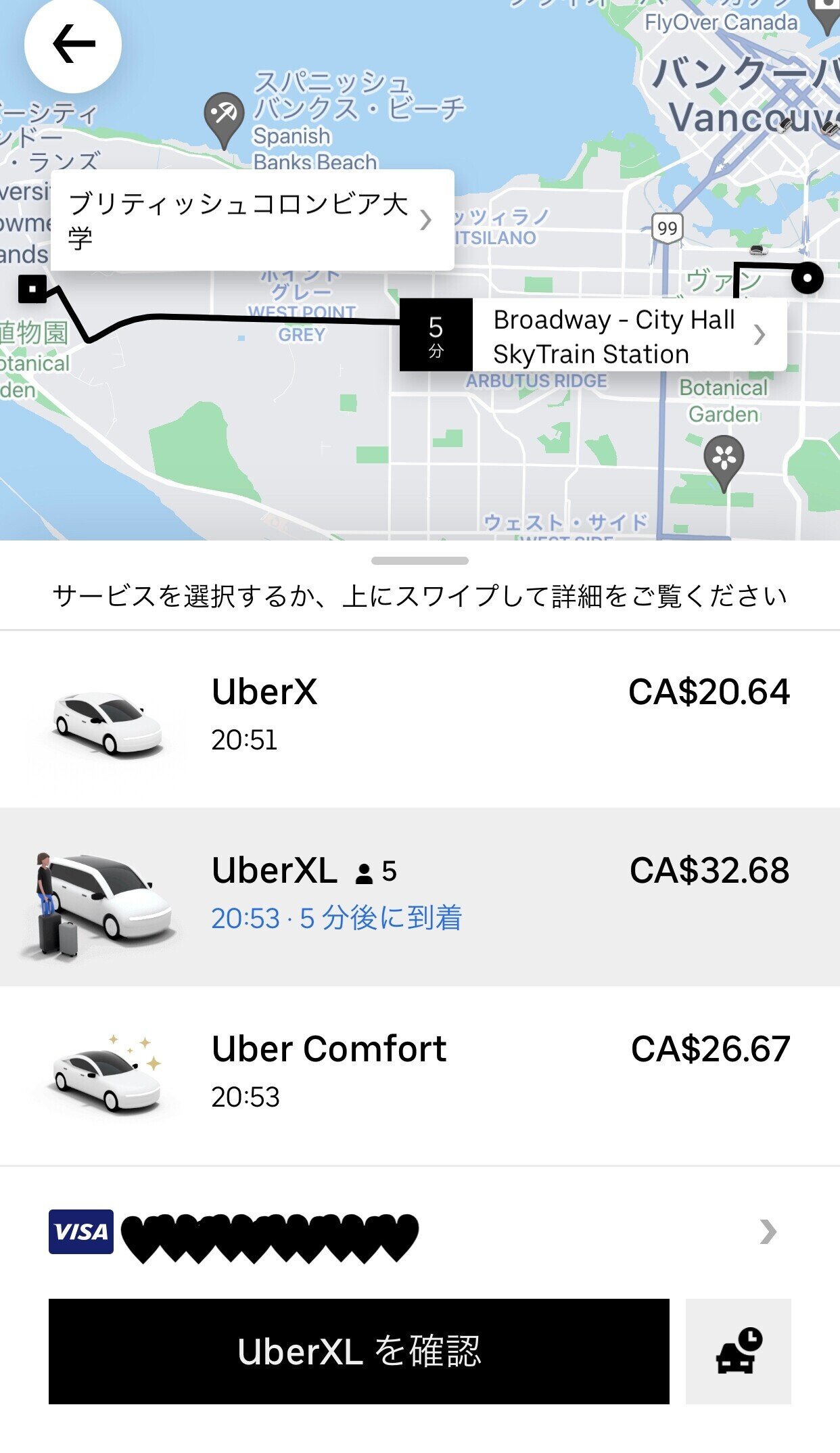Tap the 5 分 trip duration label
This screenshot has height=1453, width=840.
[x=437, y=334]
